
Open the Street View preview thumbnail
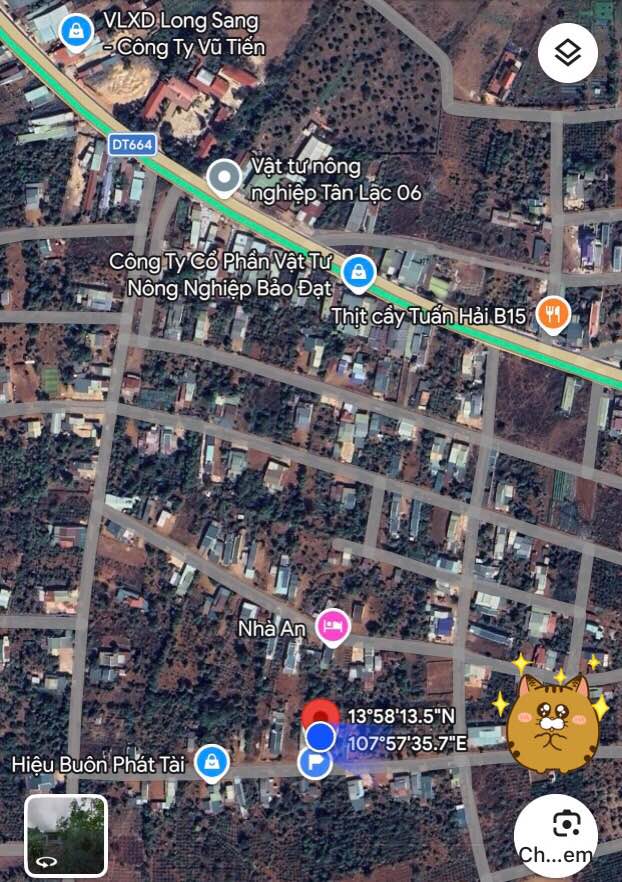[66, 835]
